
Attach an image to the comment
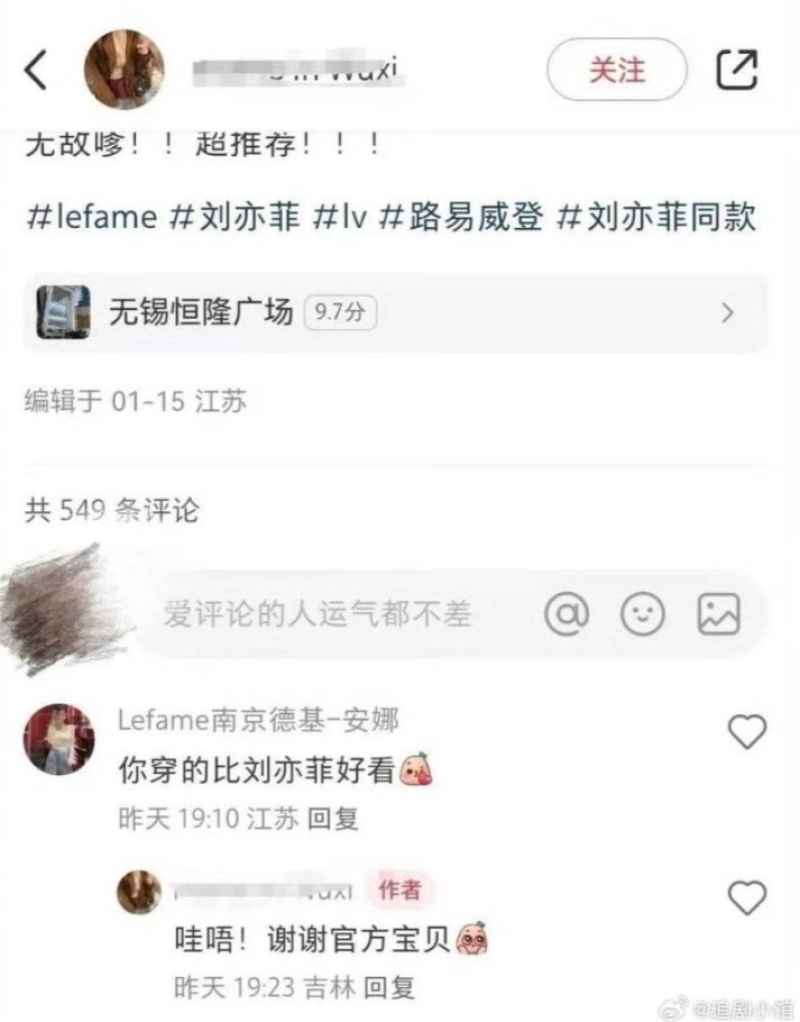(718, 613)
